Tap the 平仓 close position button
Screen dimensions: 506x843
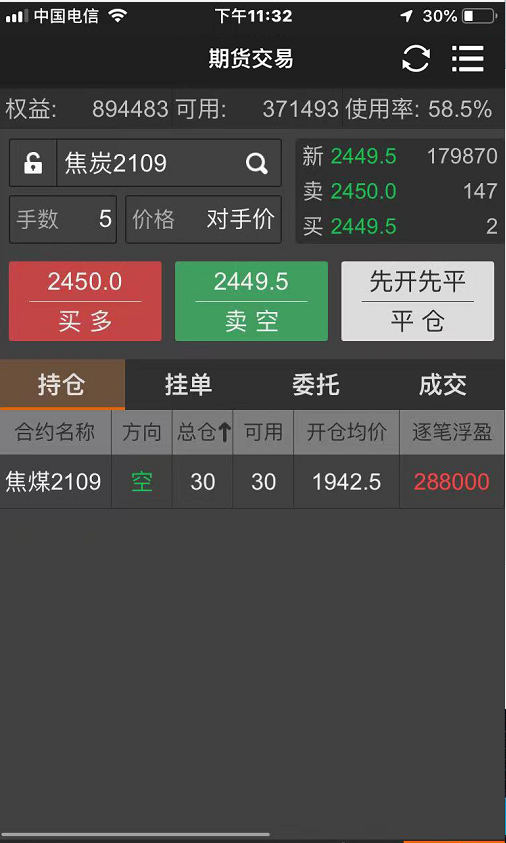(x=417, y=301)
